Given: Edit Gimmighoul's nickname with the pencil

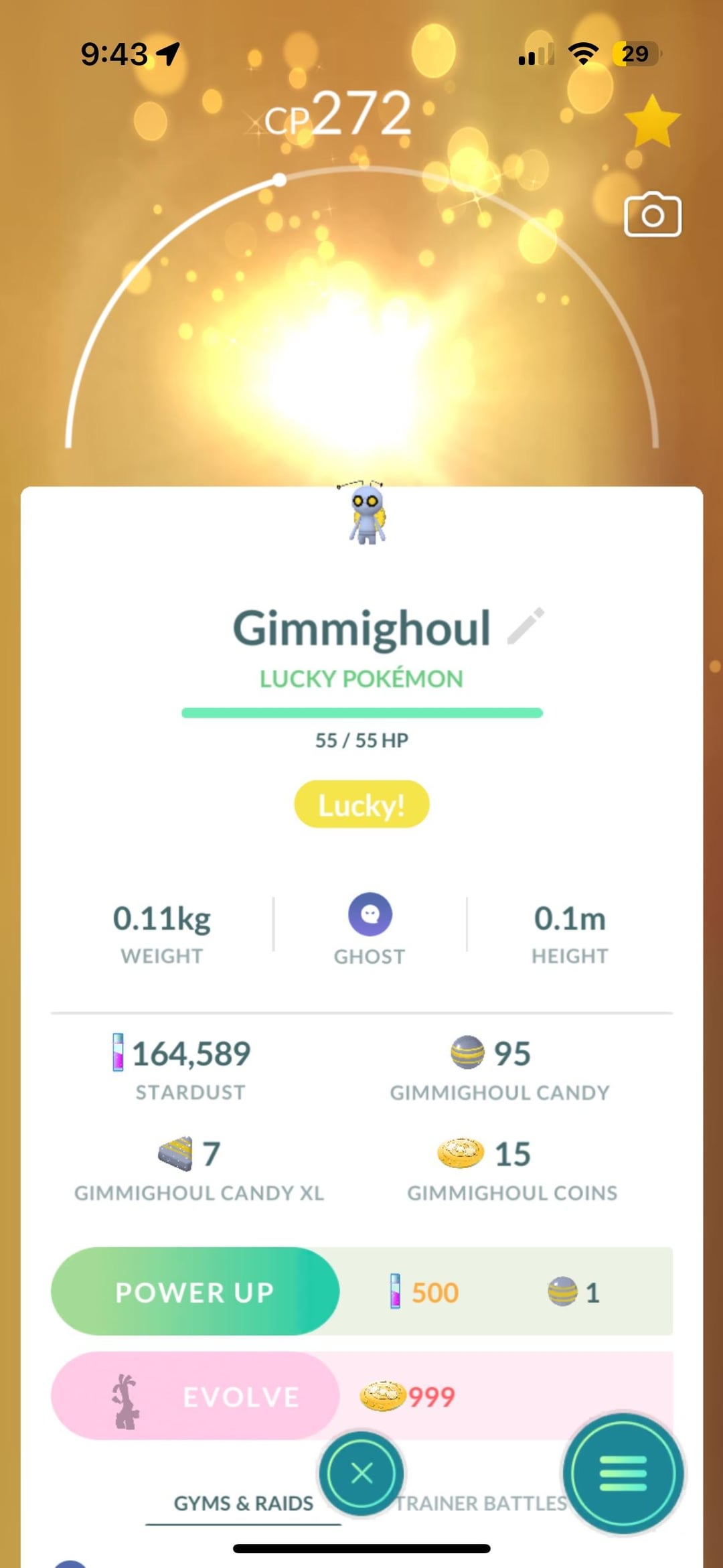Looking at the screenshot, I should (x=526, y=626).
